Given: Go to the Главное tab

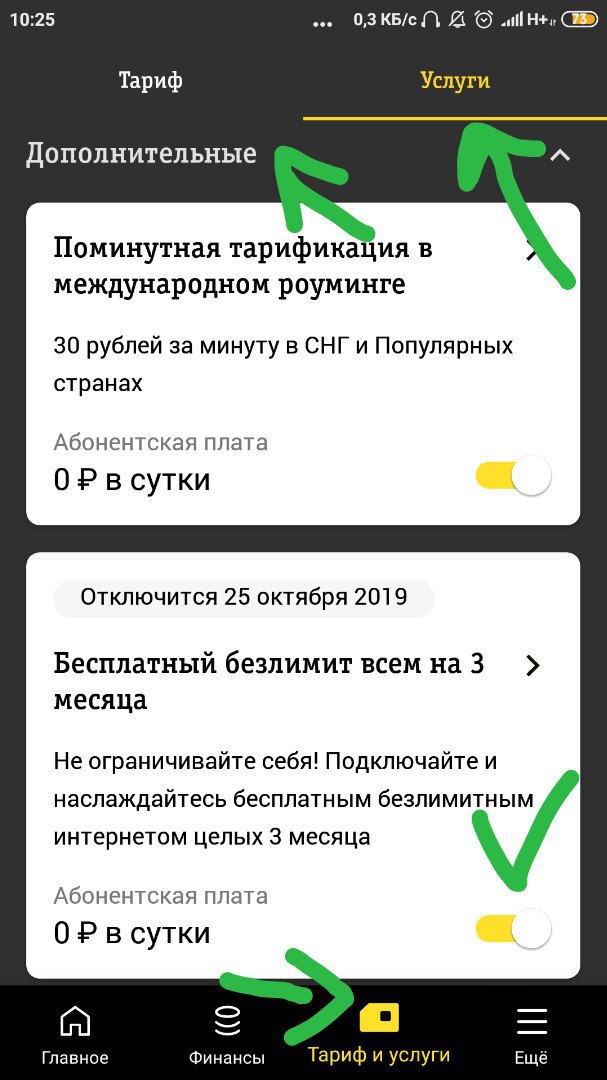Looking at the screenshot, I should click(x=75, y=1035).
